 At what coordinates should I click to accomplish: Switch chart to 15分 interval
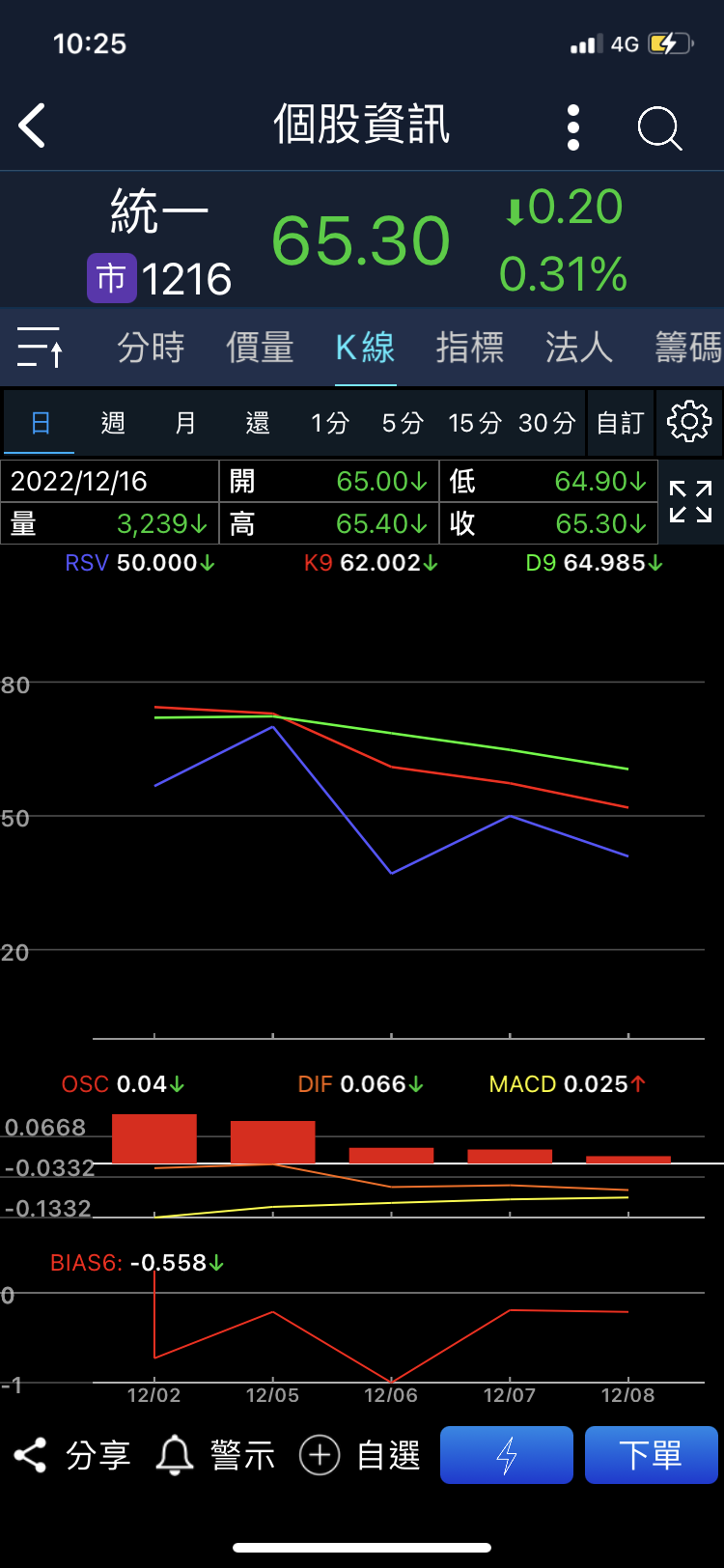point(474,423)
